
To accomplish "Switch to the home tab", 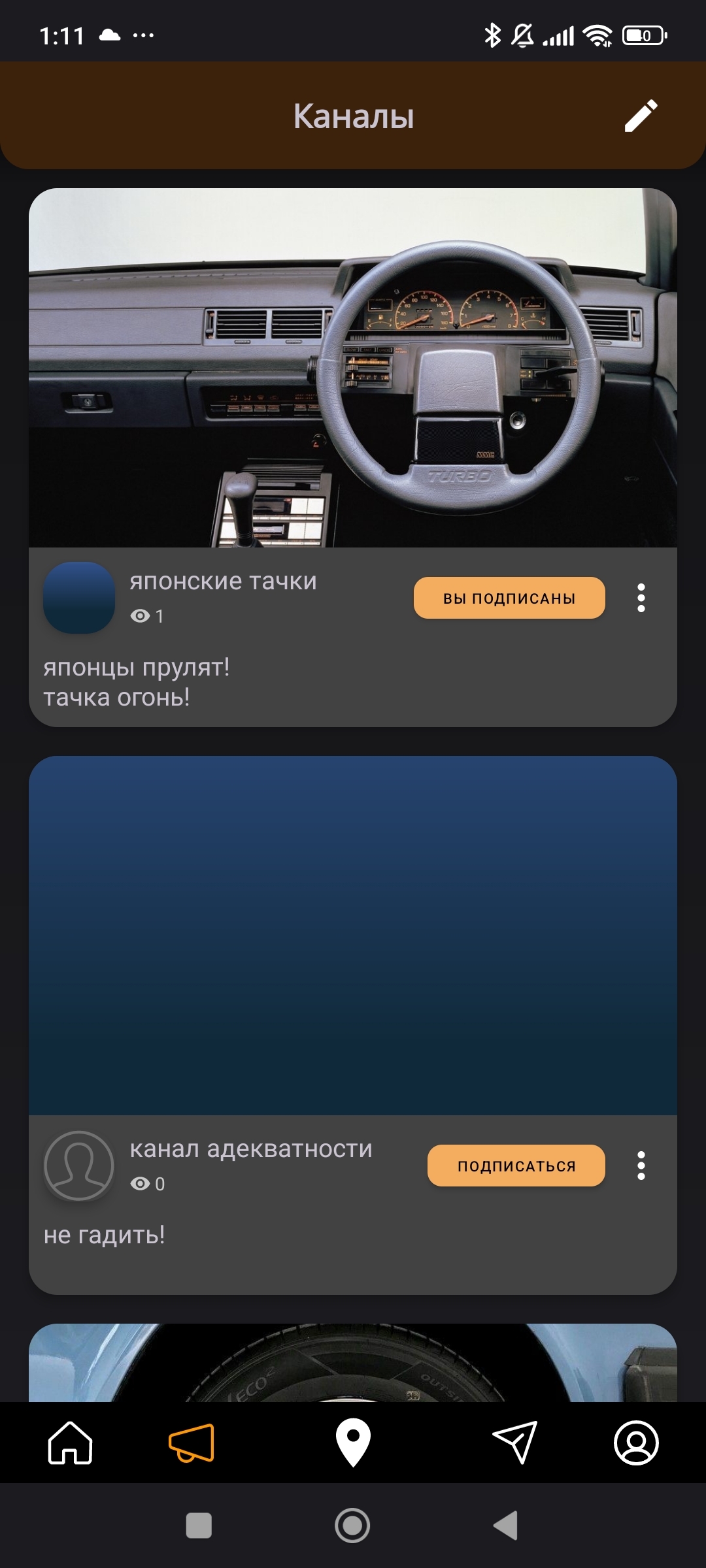I will pos(70,1443).
